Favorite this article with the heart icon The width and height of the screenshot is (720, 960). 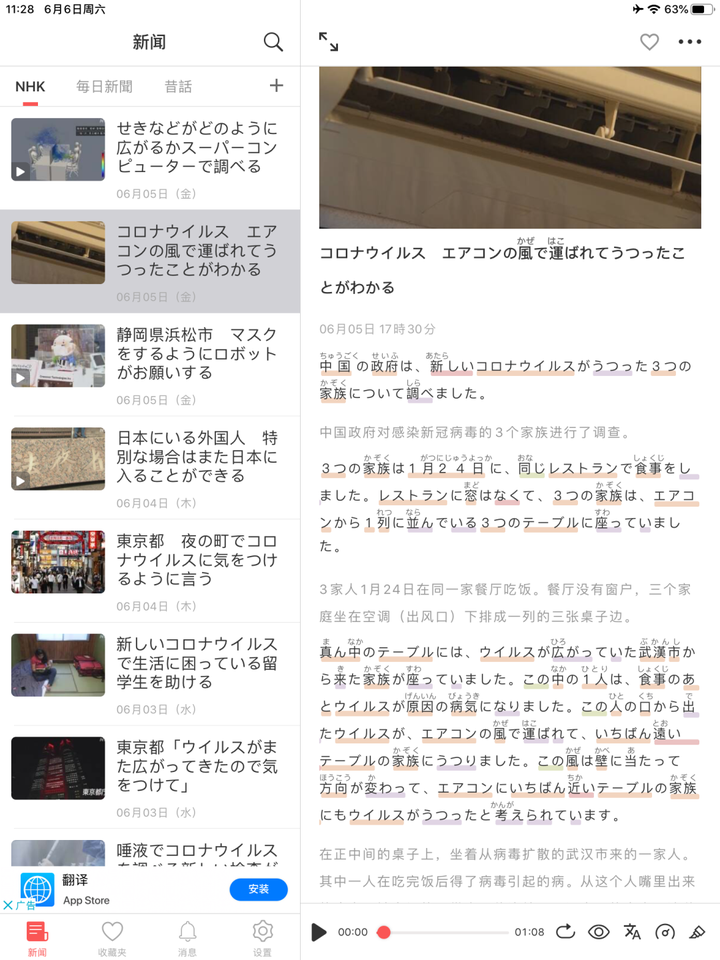coord(650,42)
